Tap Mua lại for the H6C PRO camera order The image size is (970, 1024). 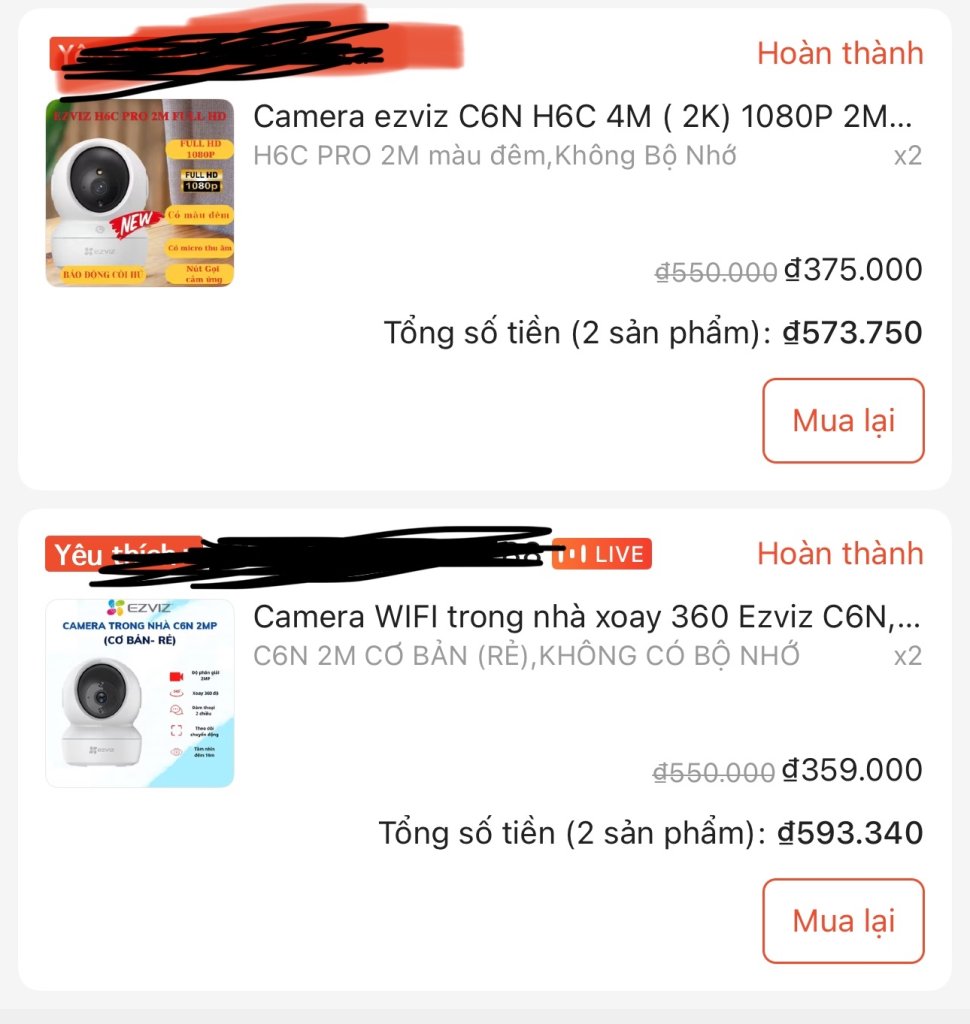(843, 421)
